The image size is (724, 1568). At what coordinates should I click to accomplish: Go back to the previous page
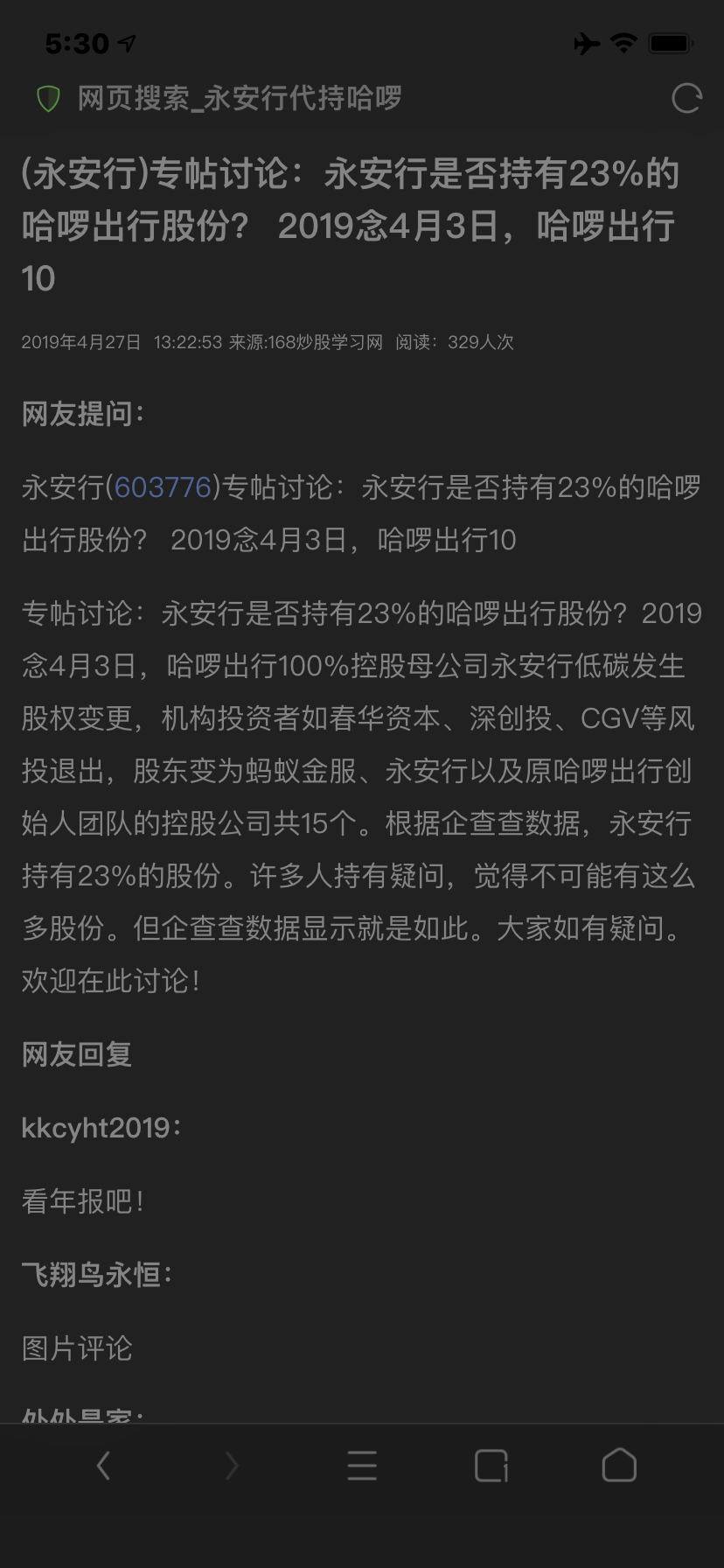point(103,1465)
